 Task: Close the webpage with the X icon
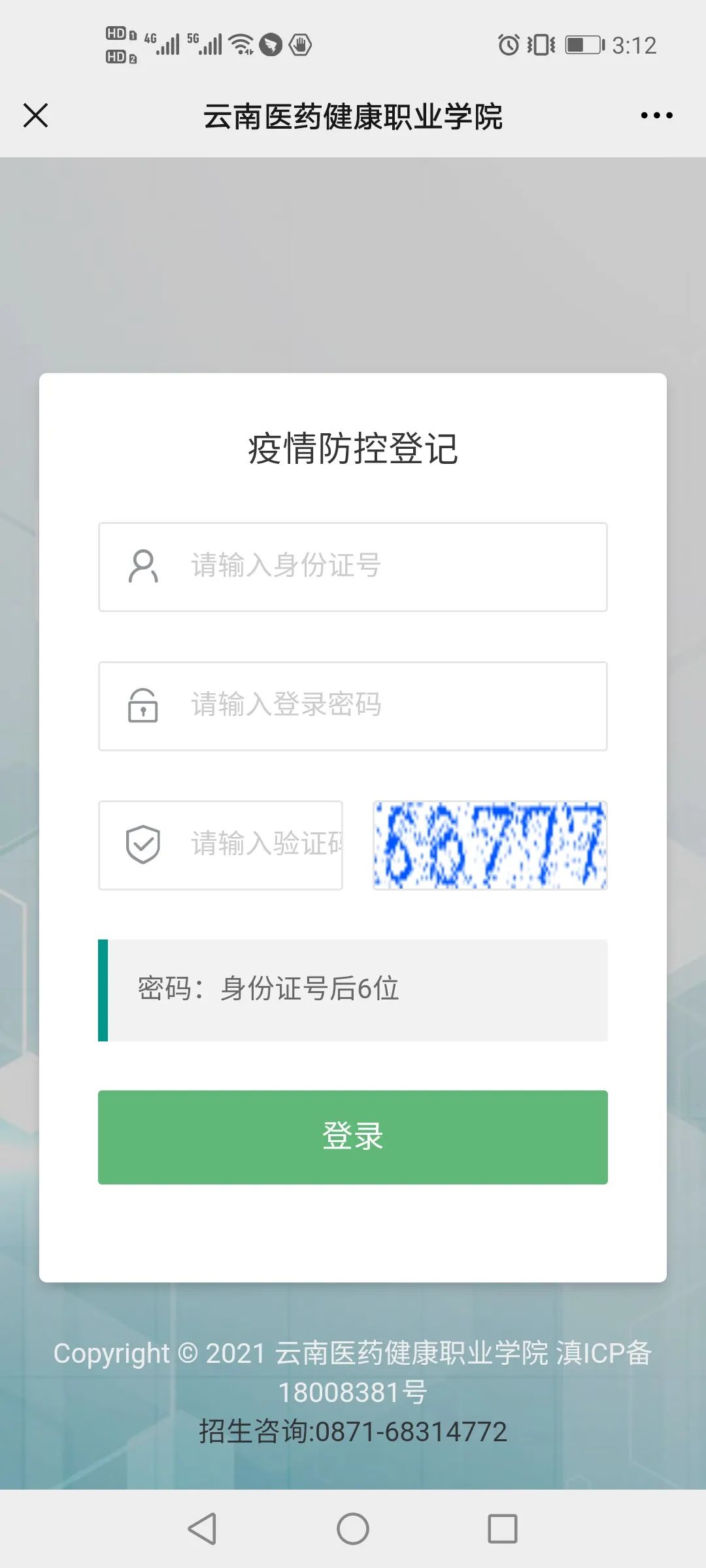point(36,116)
